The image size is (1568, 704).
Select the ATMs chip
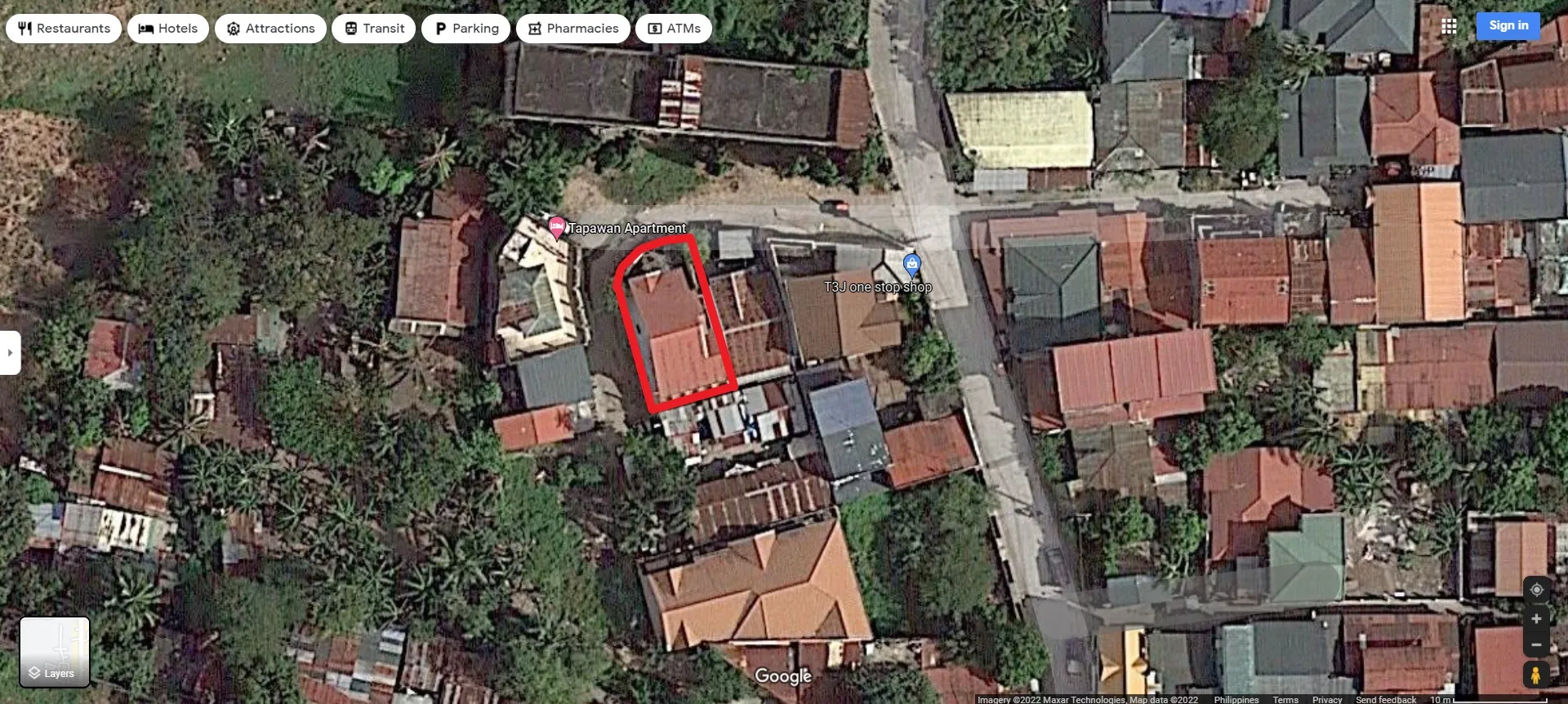(674, 29)
